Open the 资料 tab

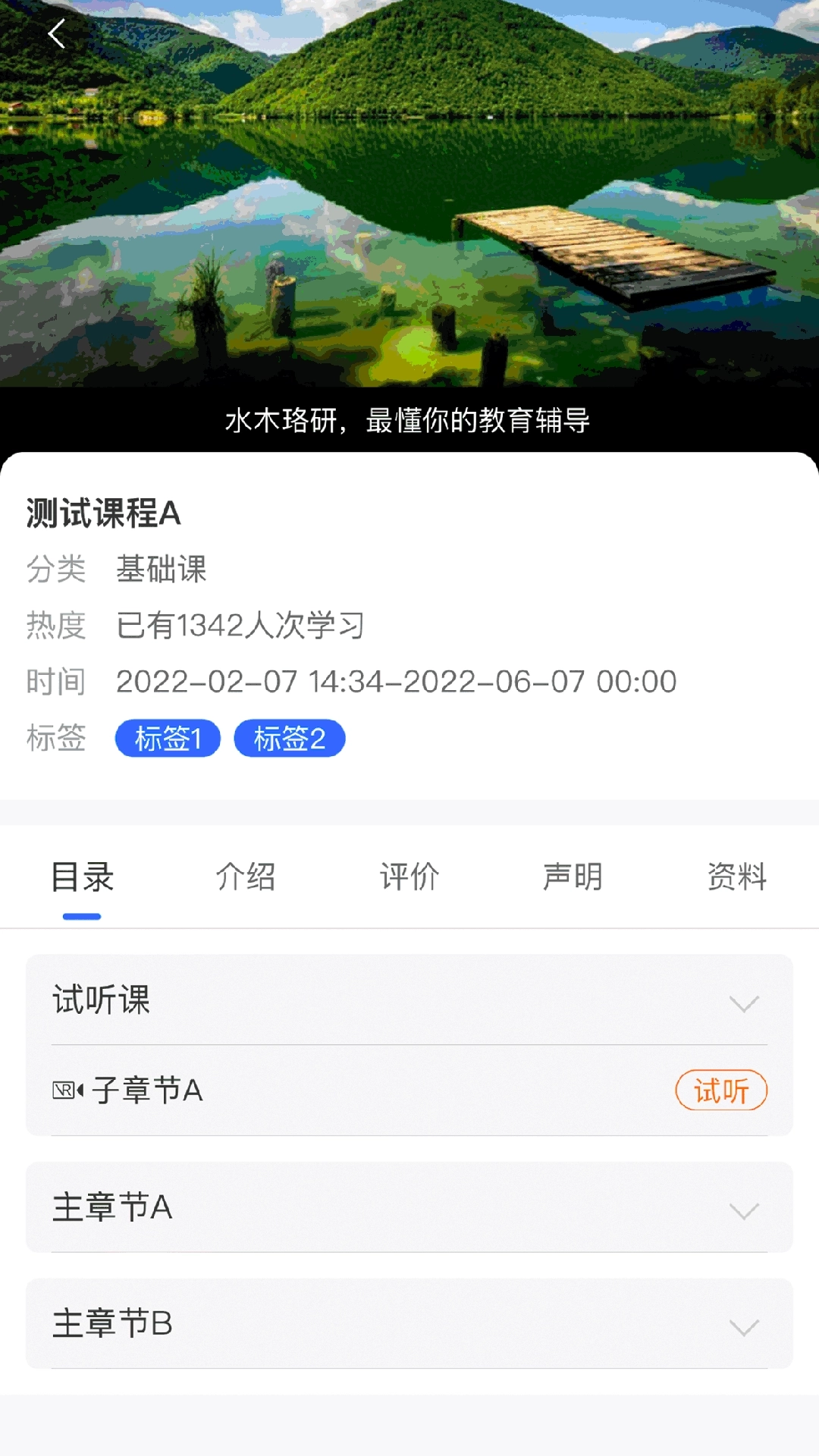click(x=736, y=877)
